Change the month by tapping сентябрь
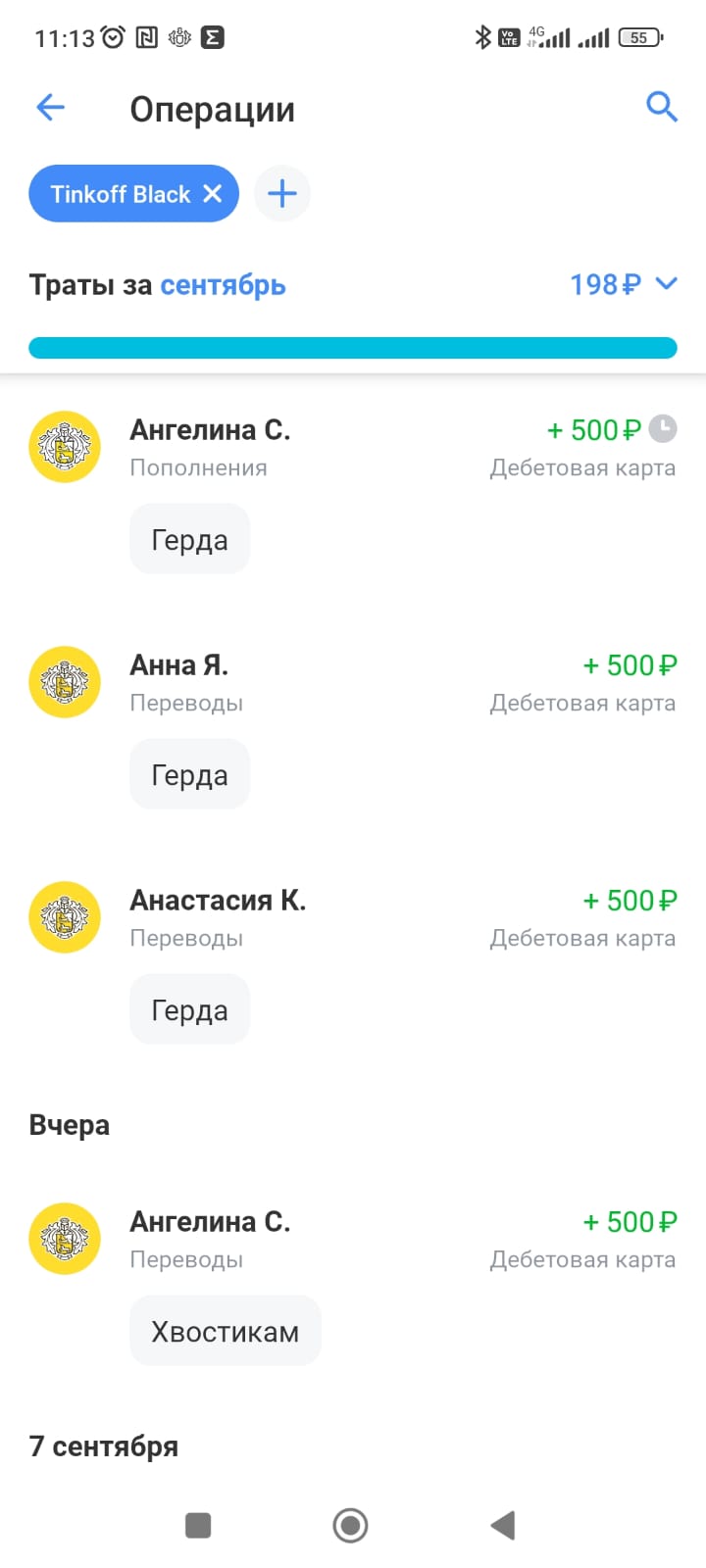Screen dimensions: 706x1568 click(x=223, y=285)
